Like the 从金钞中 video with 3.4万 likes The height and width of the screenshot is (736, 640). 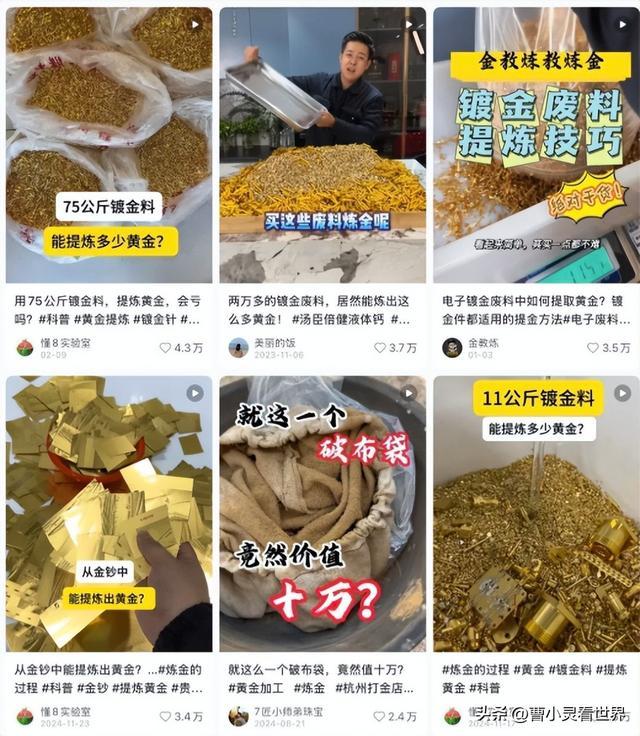tap(166, 716)
